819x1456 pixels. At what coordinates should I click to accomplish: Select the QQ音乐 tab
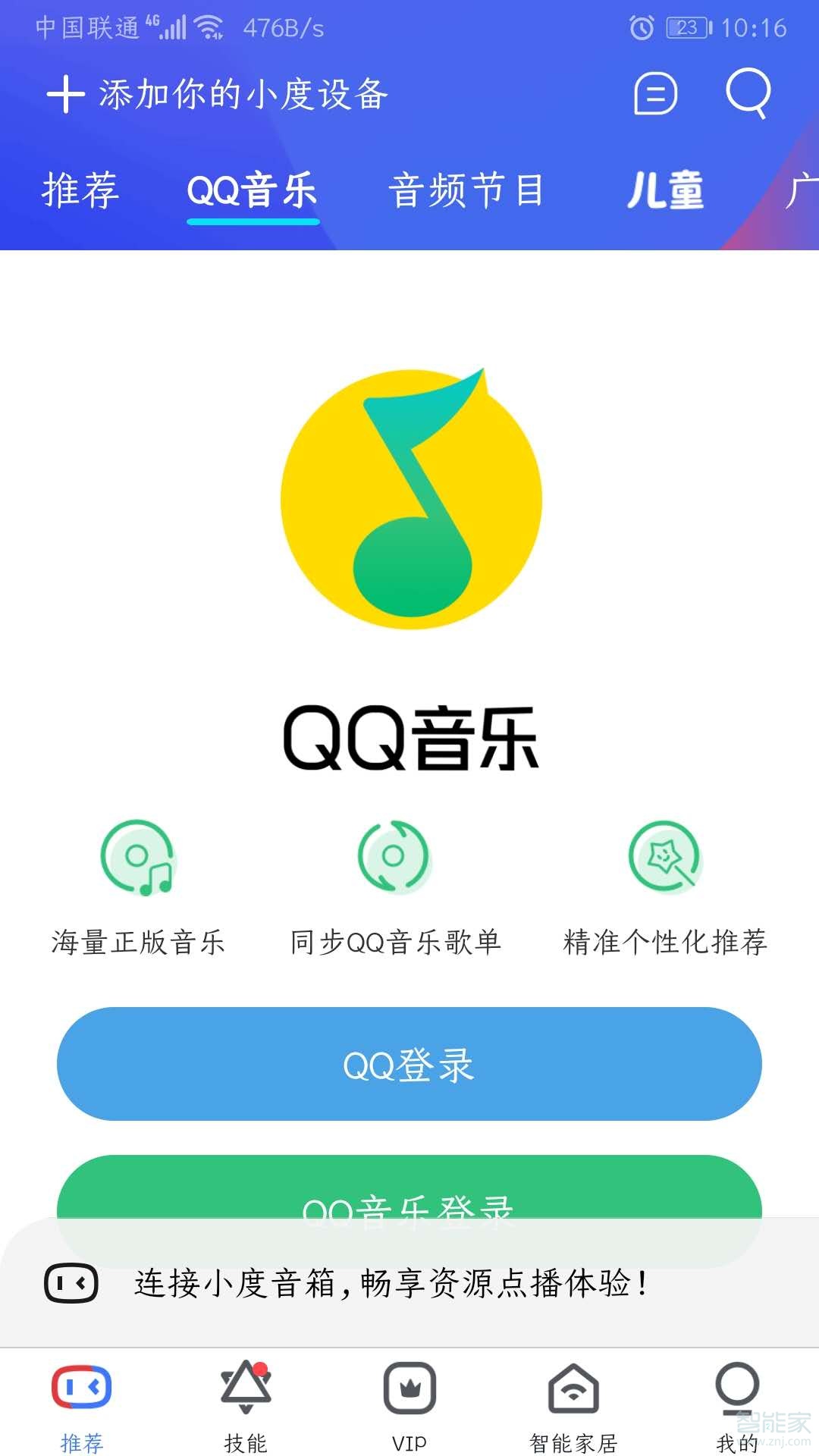(x=253, y=191)
